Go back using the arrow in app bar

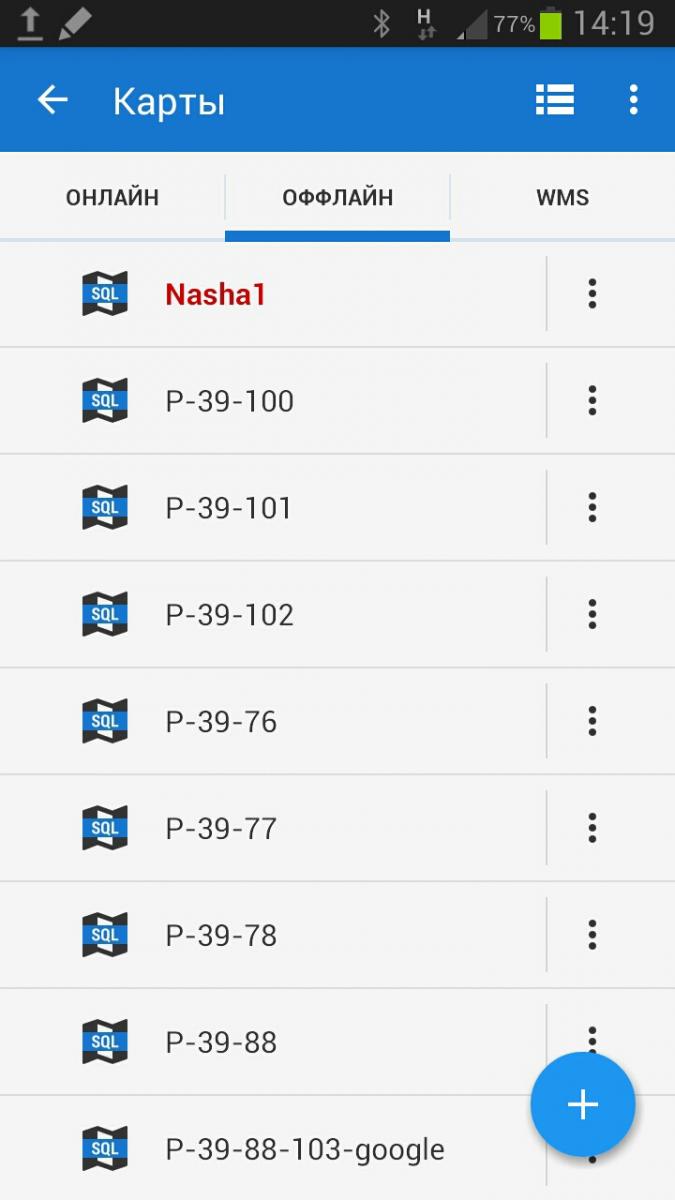[x=52, y=100]
